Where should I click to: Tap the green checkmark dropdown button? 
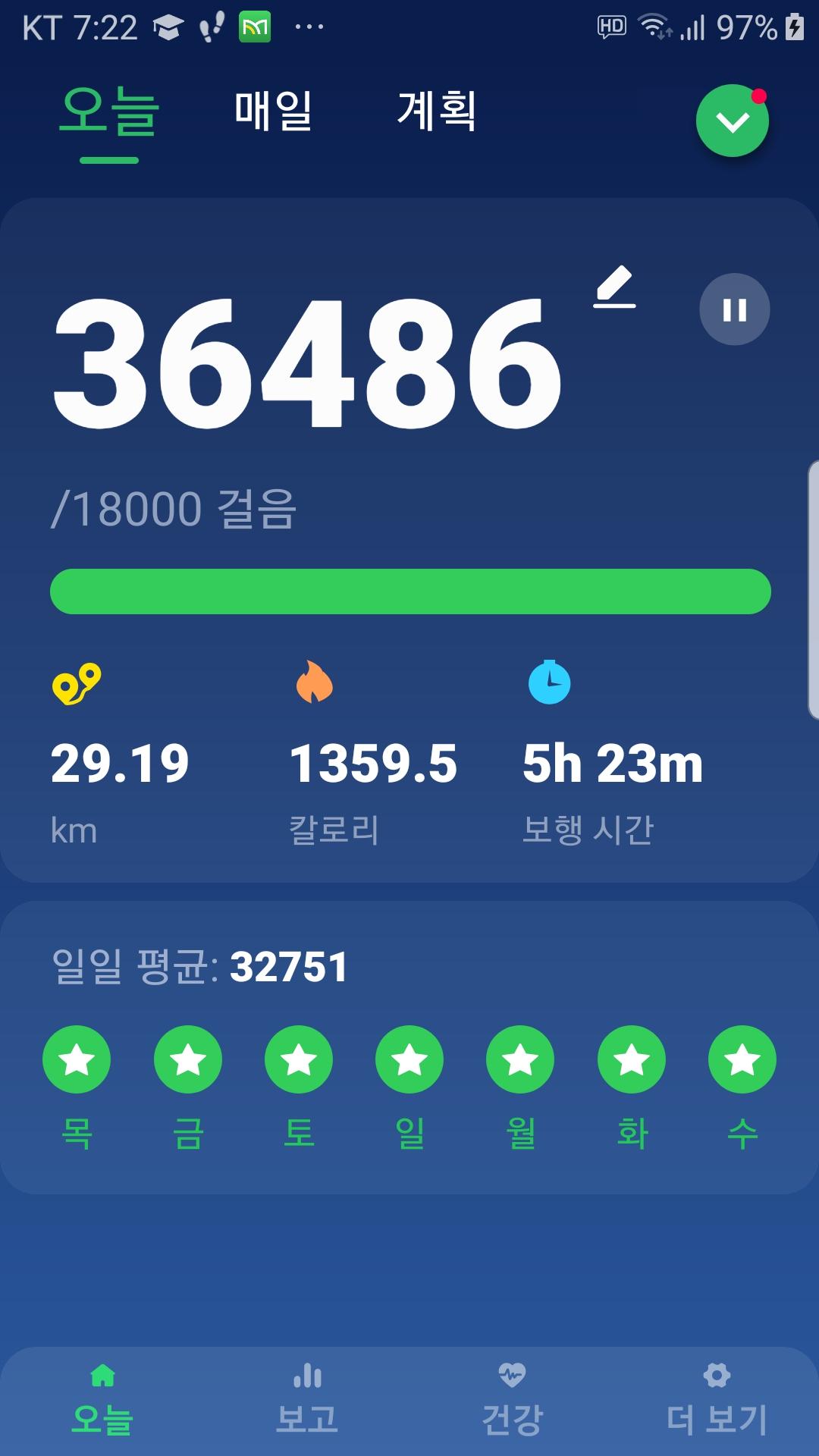[x=733, y=121]
